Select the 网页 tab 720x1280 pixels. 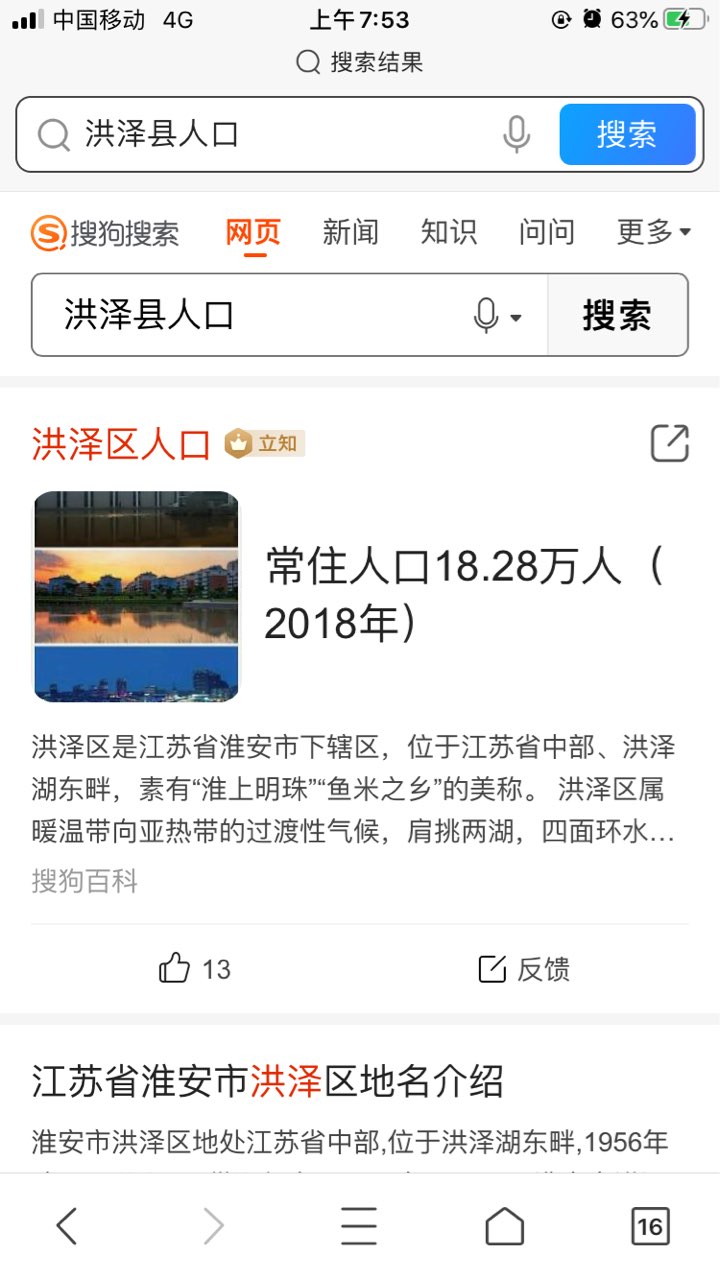pyautogui.click(x=253, y=234)
